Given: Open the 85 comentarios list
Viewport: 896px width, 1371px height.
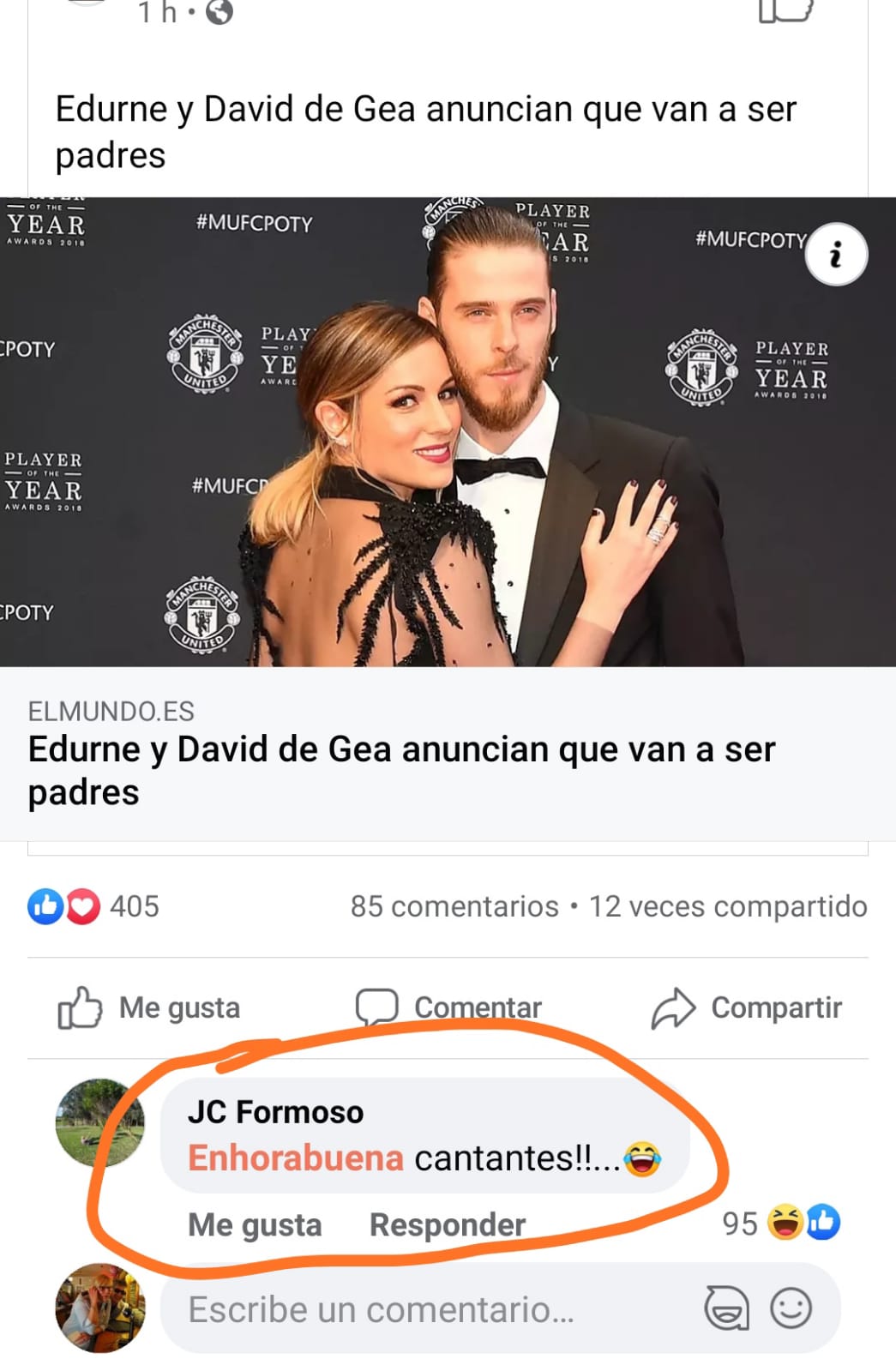Looking at the screenshot, I should click(x=454, y=906).
